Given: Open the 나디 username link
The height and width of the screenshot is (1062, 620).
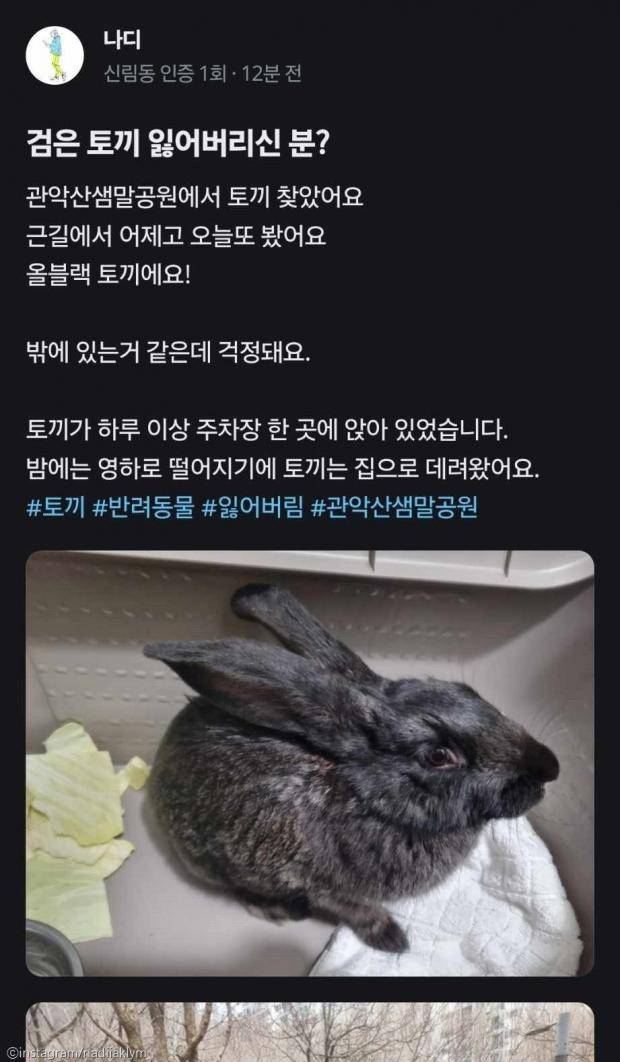Looking at the screenshot, I should click(124, 39).
